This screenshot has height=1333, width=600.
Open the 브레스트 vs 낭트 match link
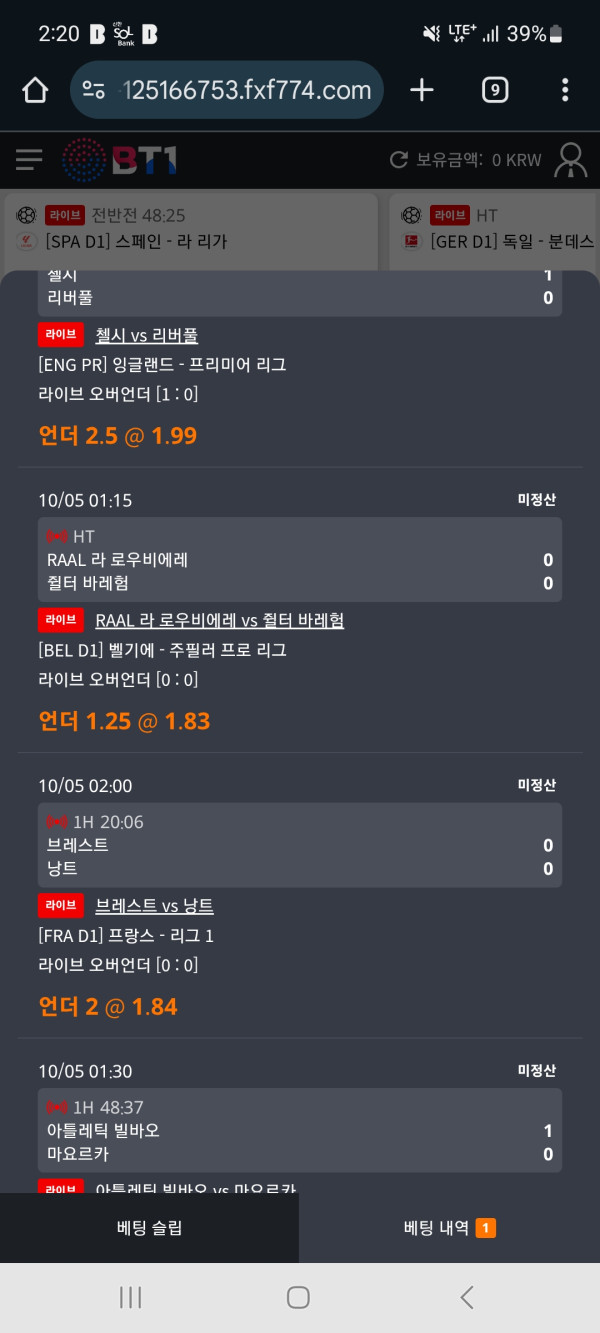point(154,907)
